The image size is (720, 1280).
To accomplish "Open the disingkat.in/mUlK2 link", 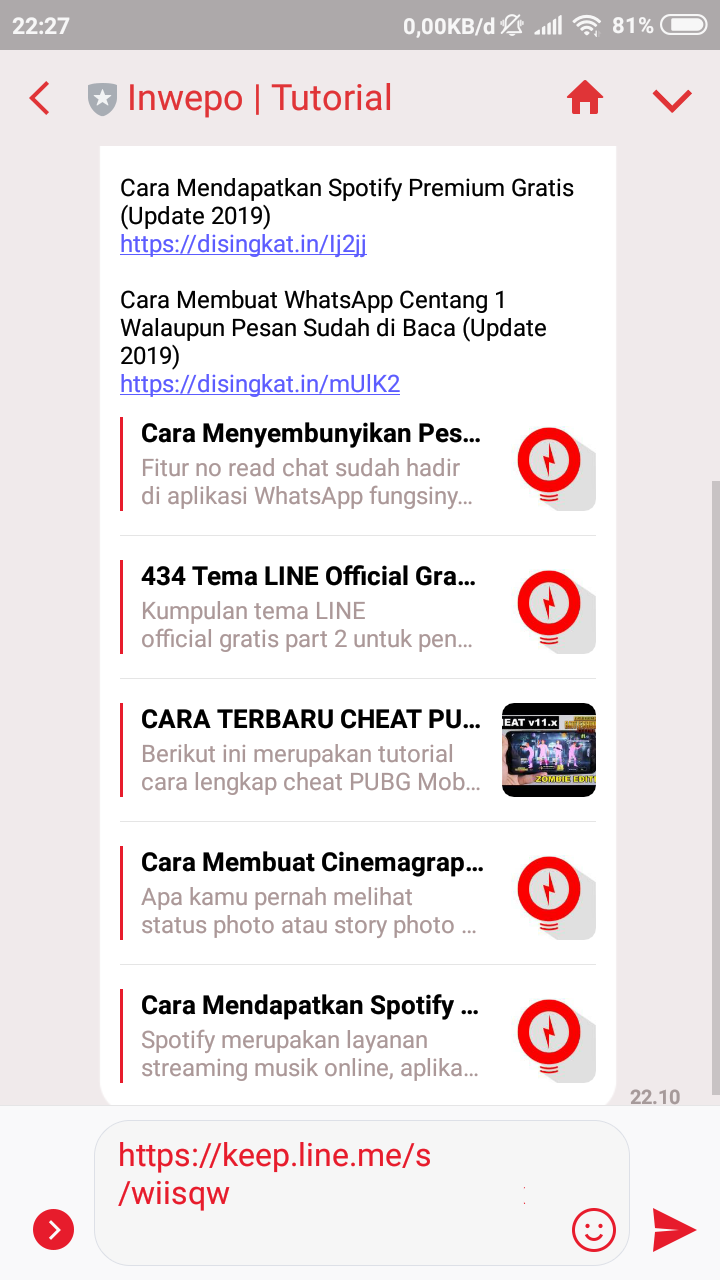I will click(x=260, y=384).
